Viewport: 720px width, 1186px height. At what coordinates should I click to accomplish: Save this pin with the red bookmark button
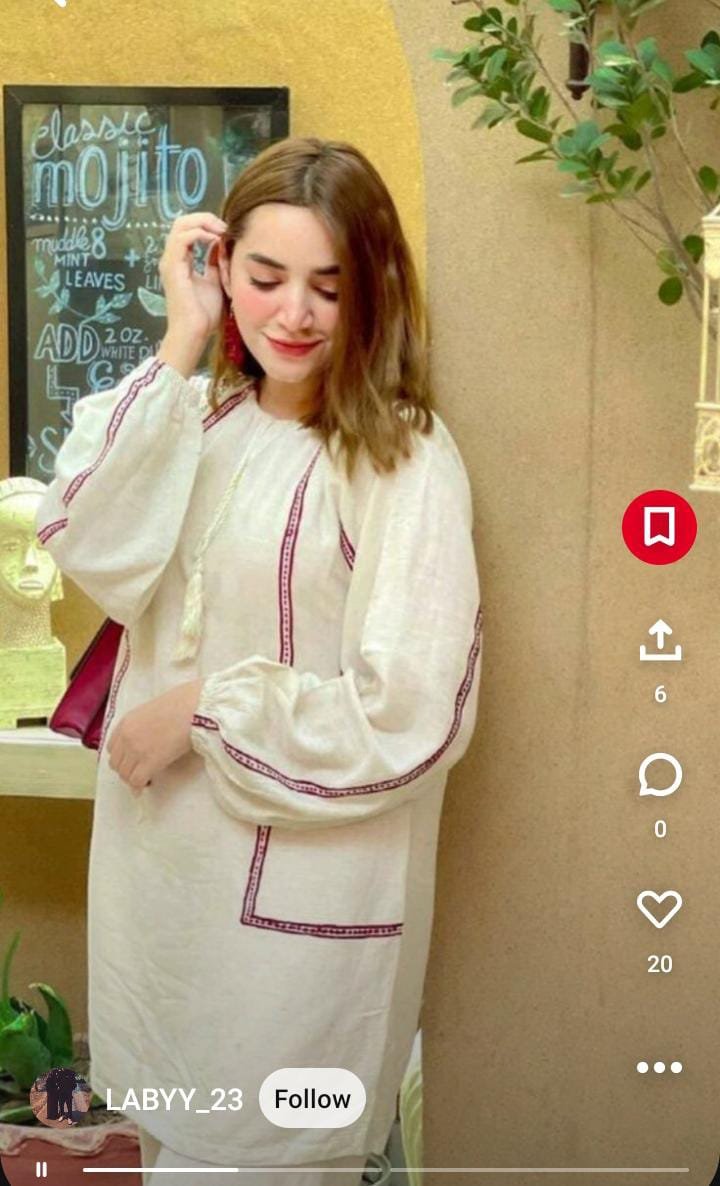[x=659, y=527]
